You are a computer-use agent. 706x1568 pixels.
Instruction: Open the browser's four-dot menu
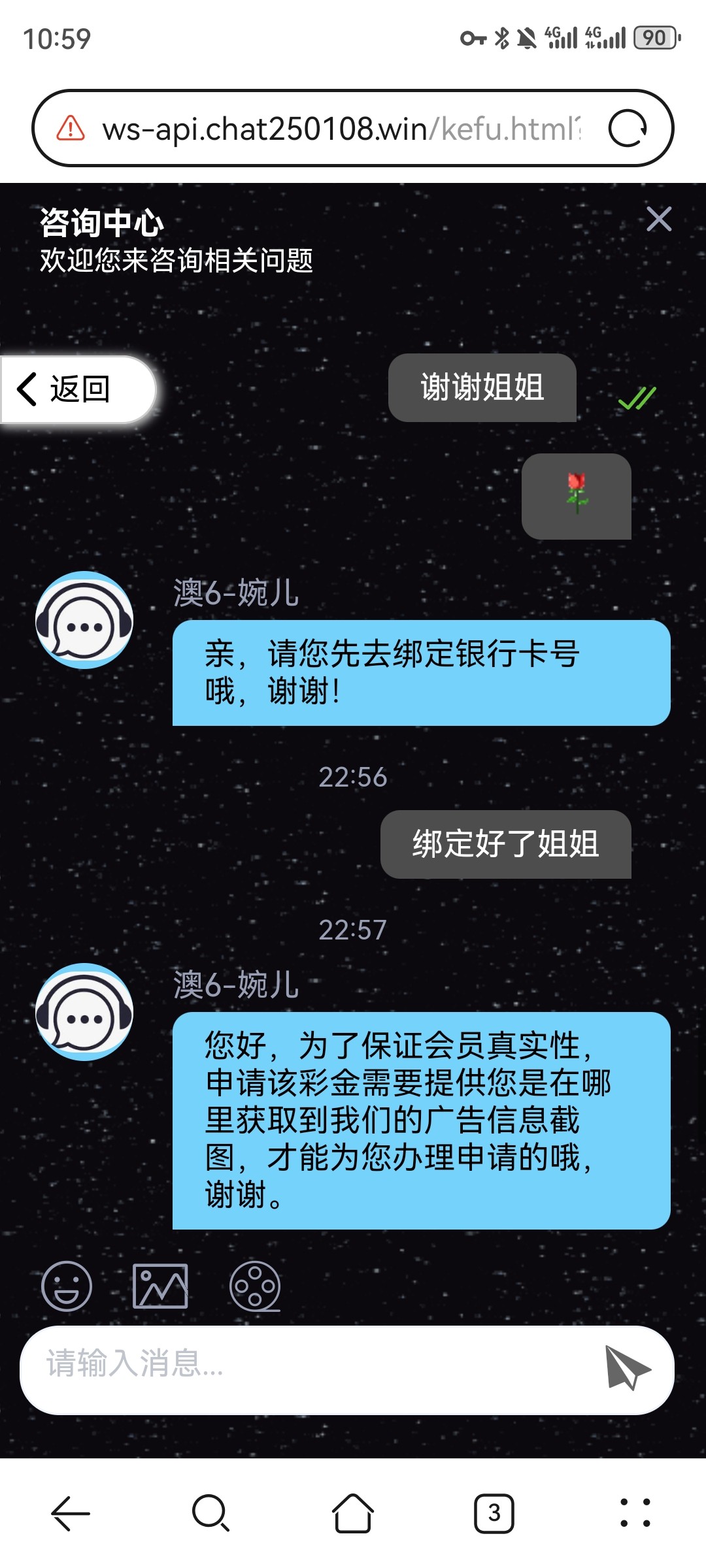(x=635, y=1513)
